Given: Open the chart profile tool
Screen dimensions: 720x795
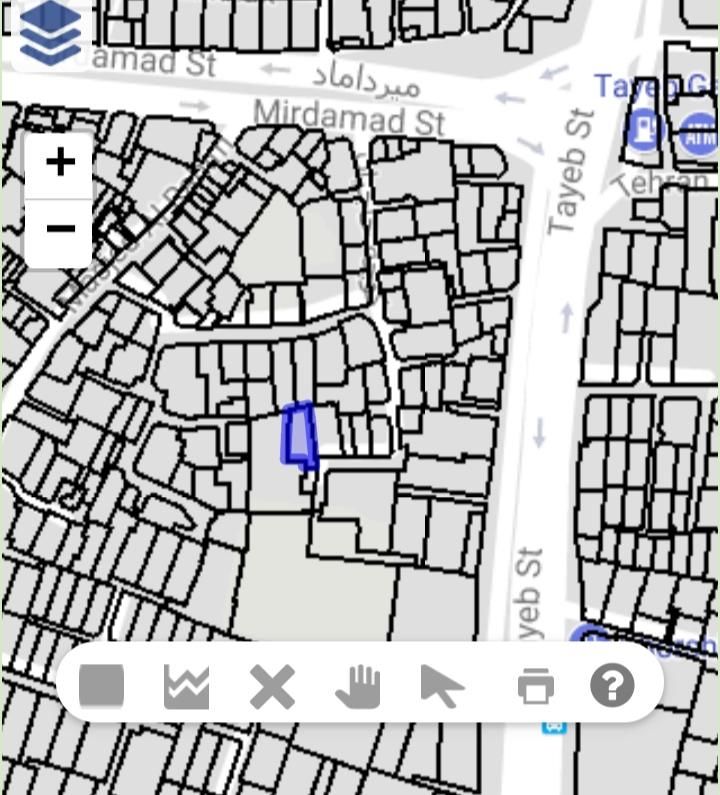Looking at the screenshot, I should point(186,686).
